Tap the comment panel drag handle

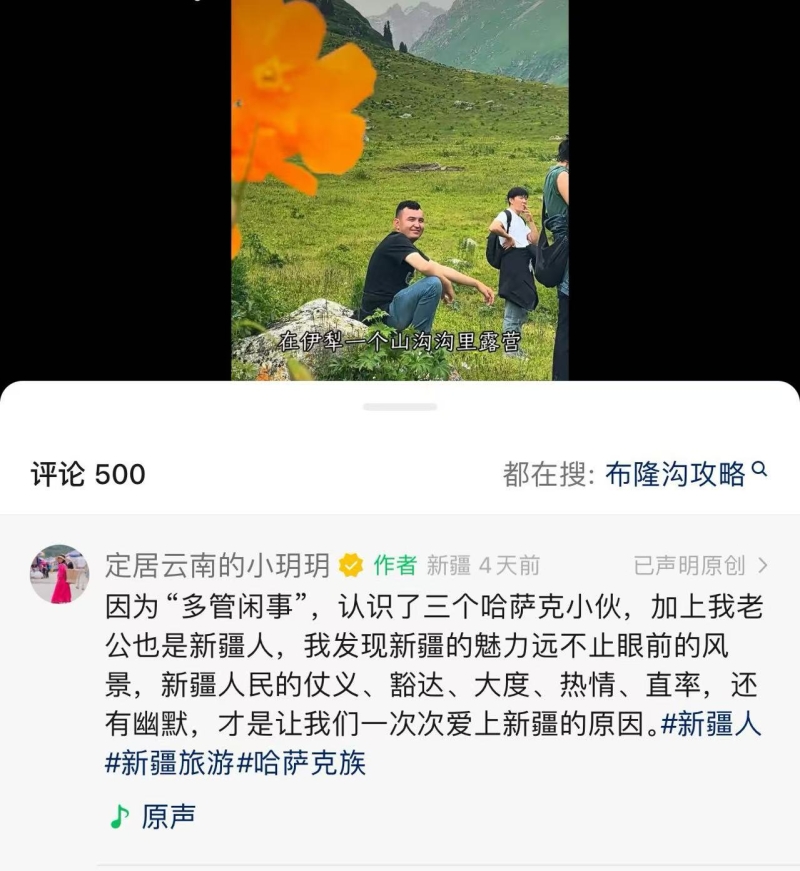point(400,407)
